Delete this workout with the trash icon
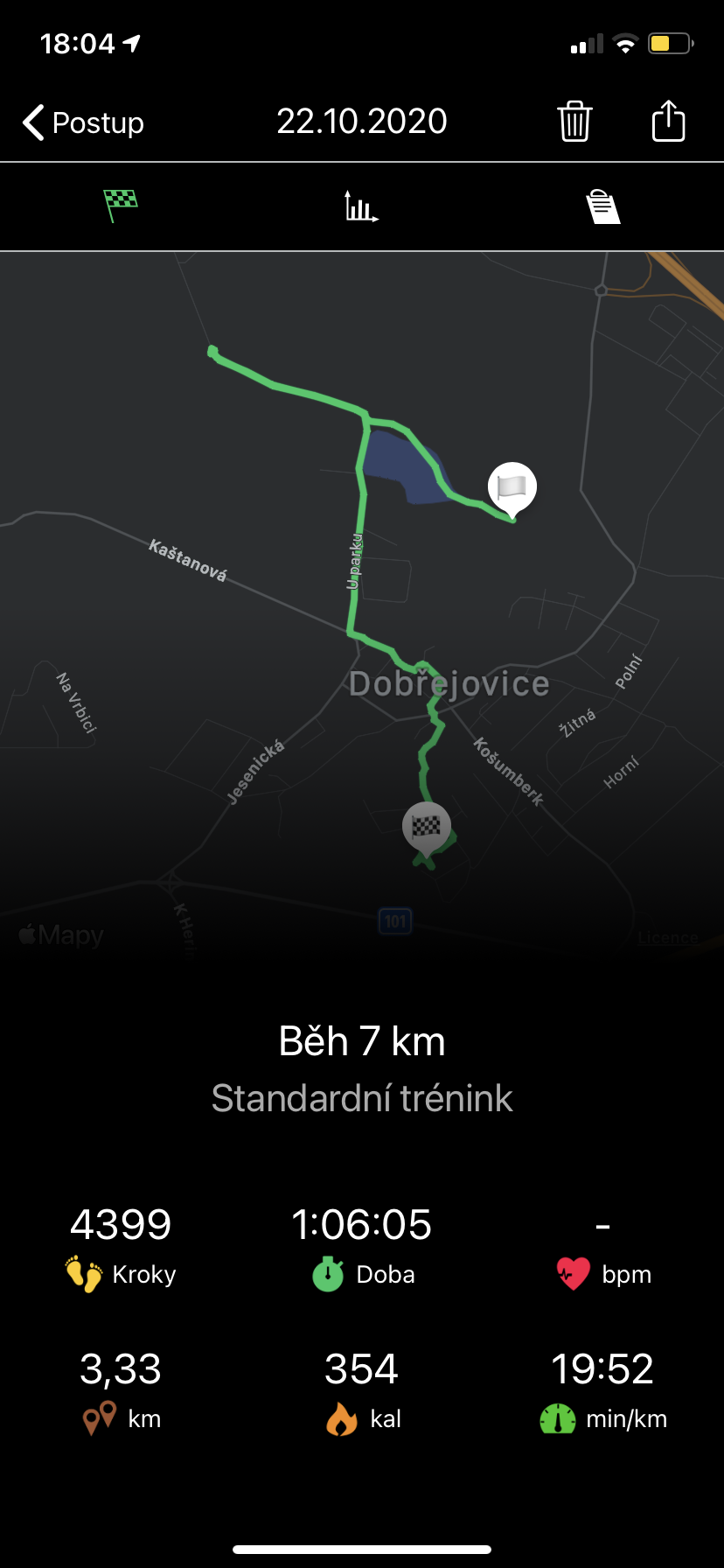The image size is (724, 1568). tap(574, 121)
